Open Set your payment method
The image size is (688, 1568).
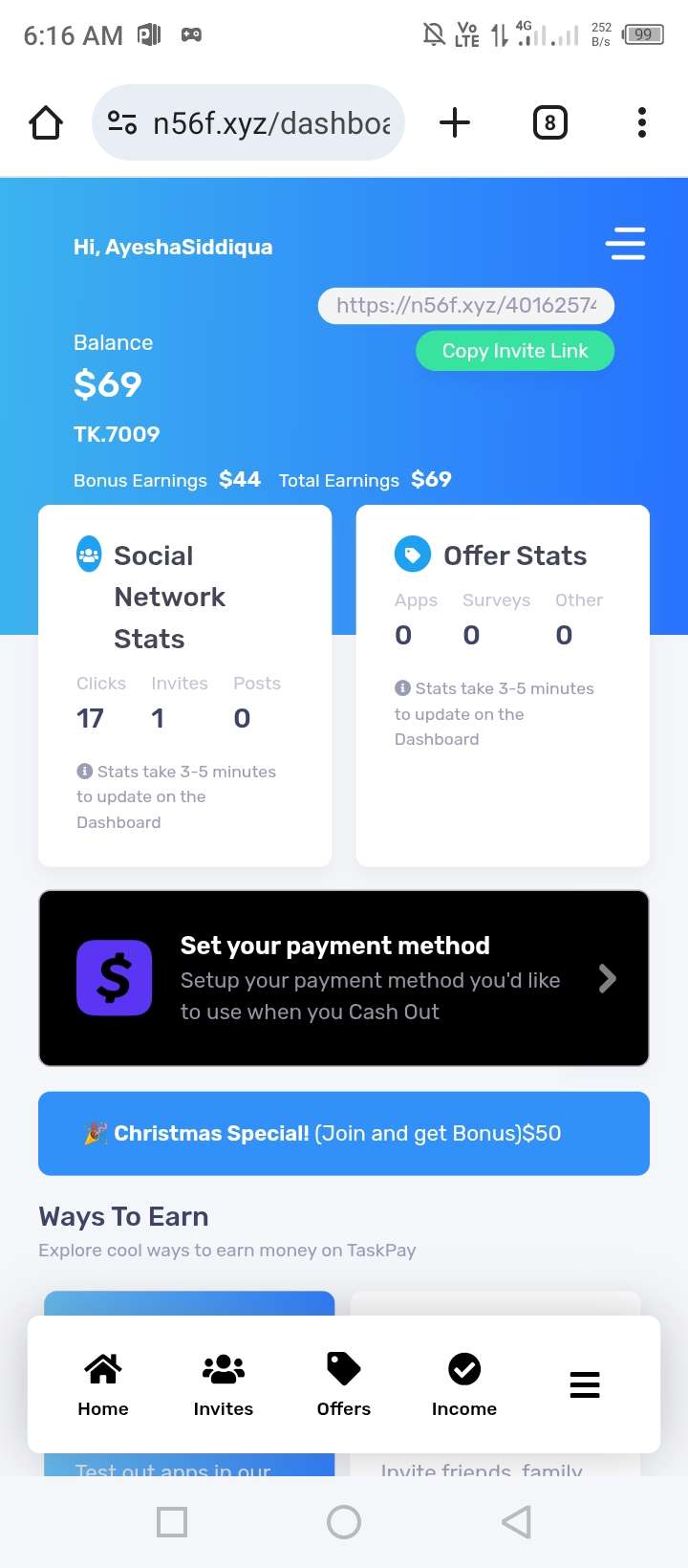344,978
